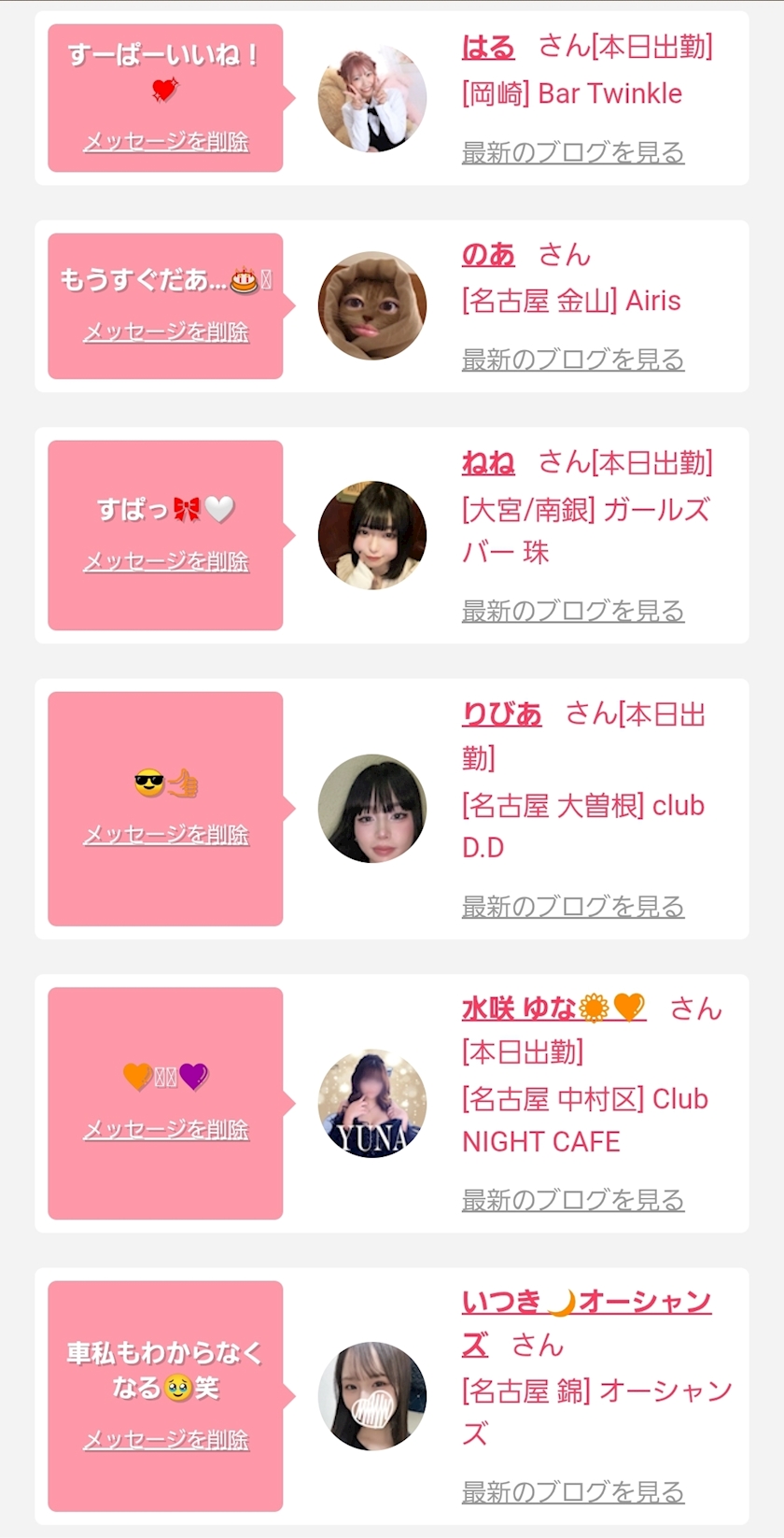The height and width of the screenshot is (1538, 784).
Task: Delete the すーぱーいいね！ message
Action: coord(166,142)
